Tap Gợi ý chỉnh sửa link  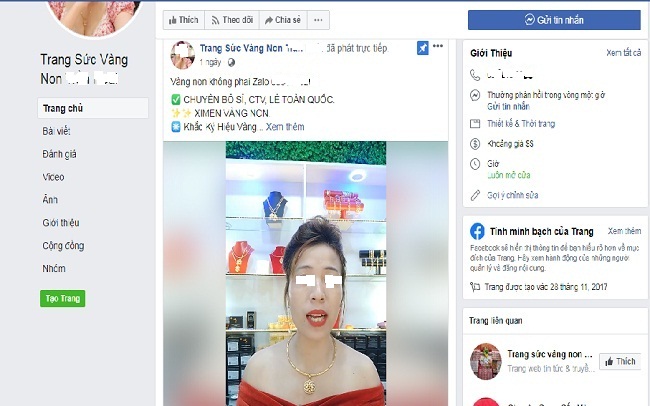tap(516, 194)
